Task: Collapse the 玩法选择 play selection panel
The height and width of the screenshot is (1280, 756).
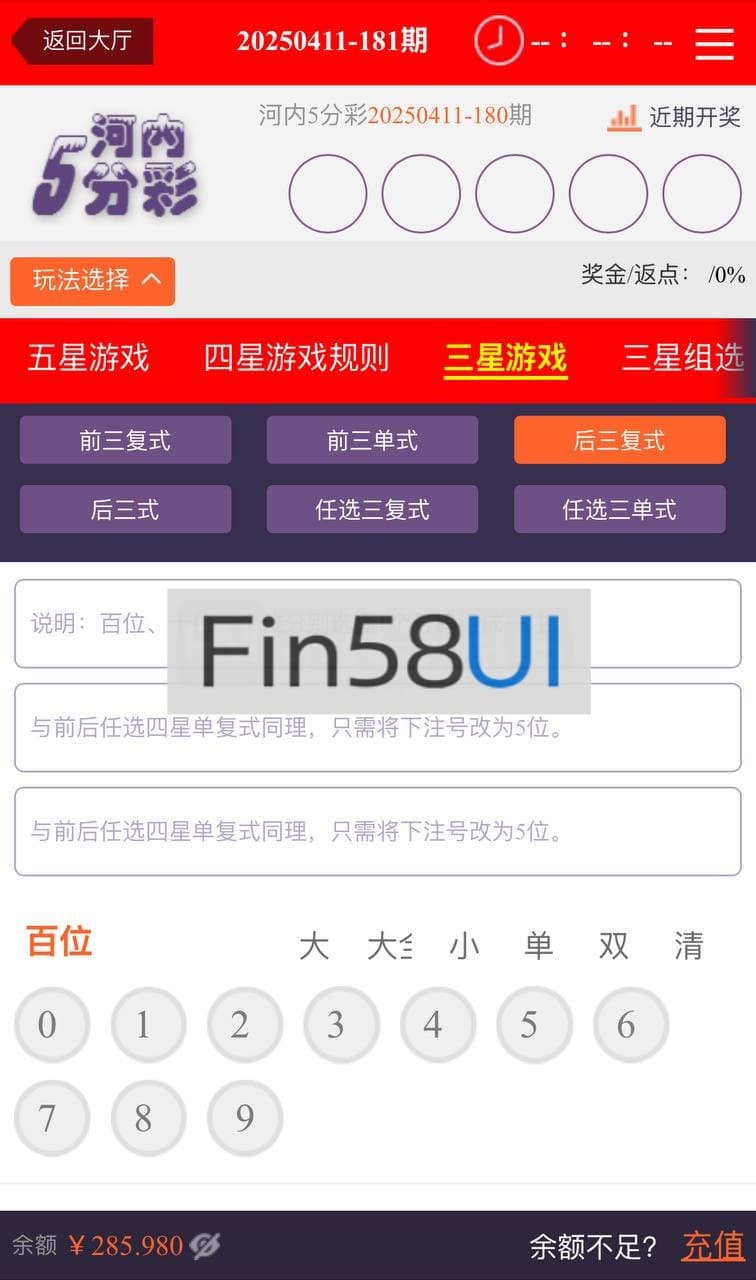Action: point(92,281)
